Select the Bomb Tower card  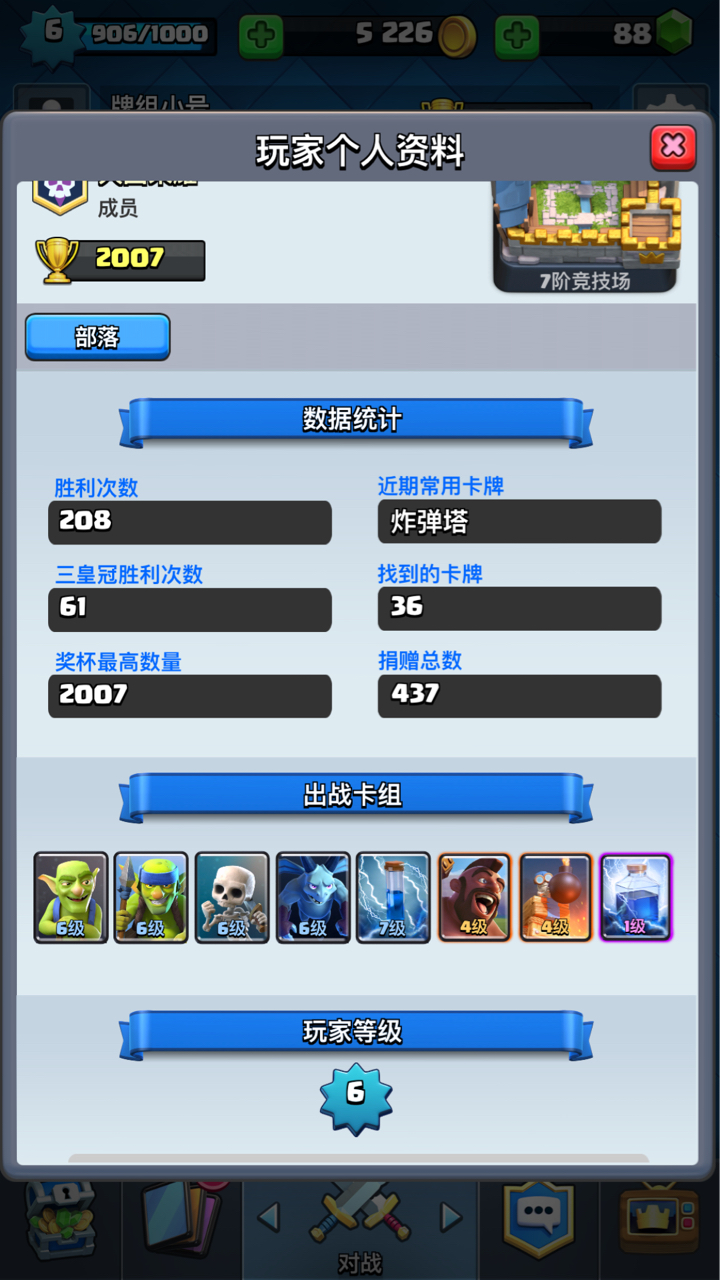[x=556, y=897]
